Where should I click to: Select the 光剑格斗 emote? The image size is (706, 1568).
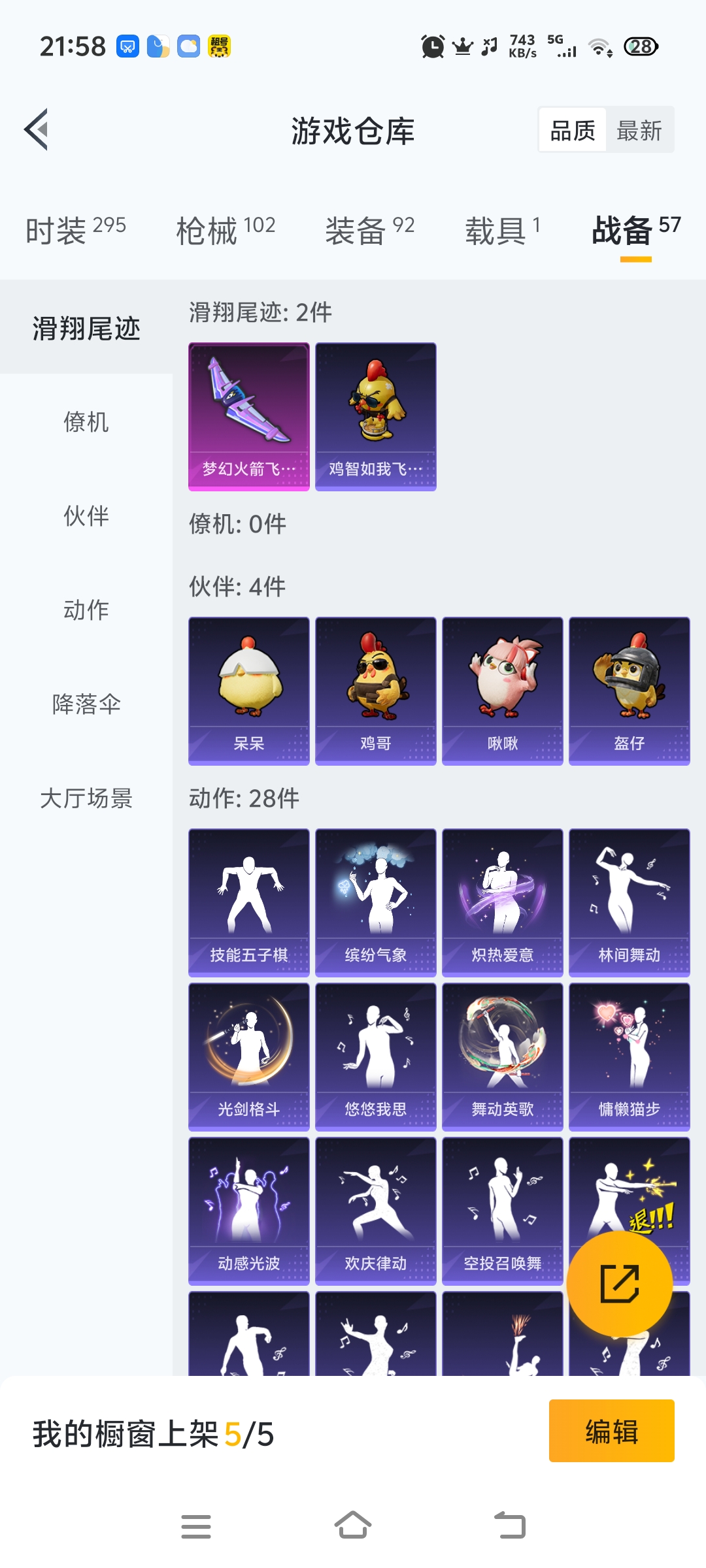click(x=249, y=1056)
